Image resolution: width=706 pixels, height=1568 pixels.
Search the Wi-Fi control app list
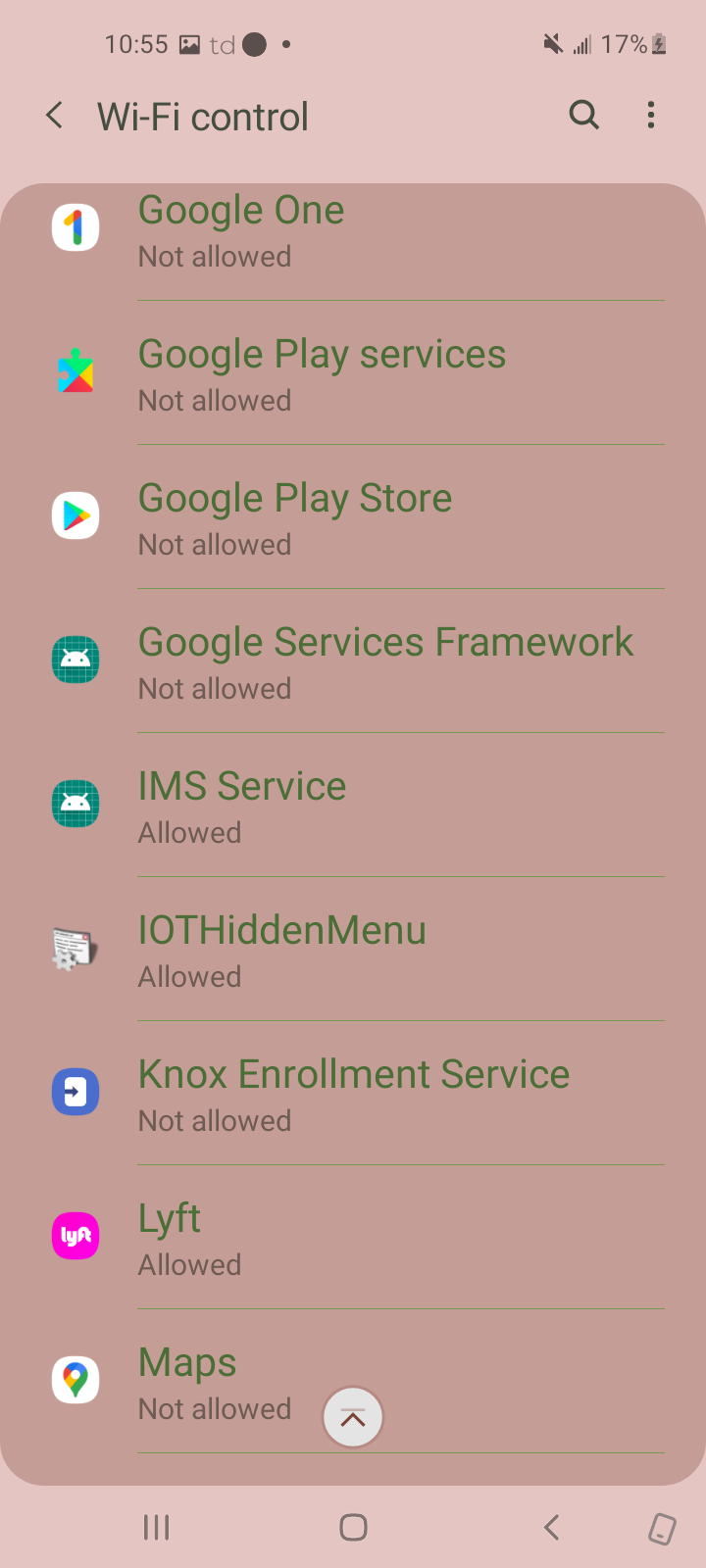click(x=584, y=116)
